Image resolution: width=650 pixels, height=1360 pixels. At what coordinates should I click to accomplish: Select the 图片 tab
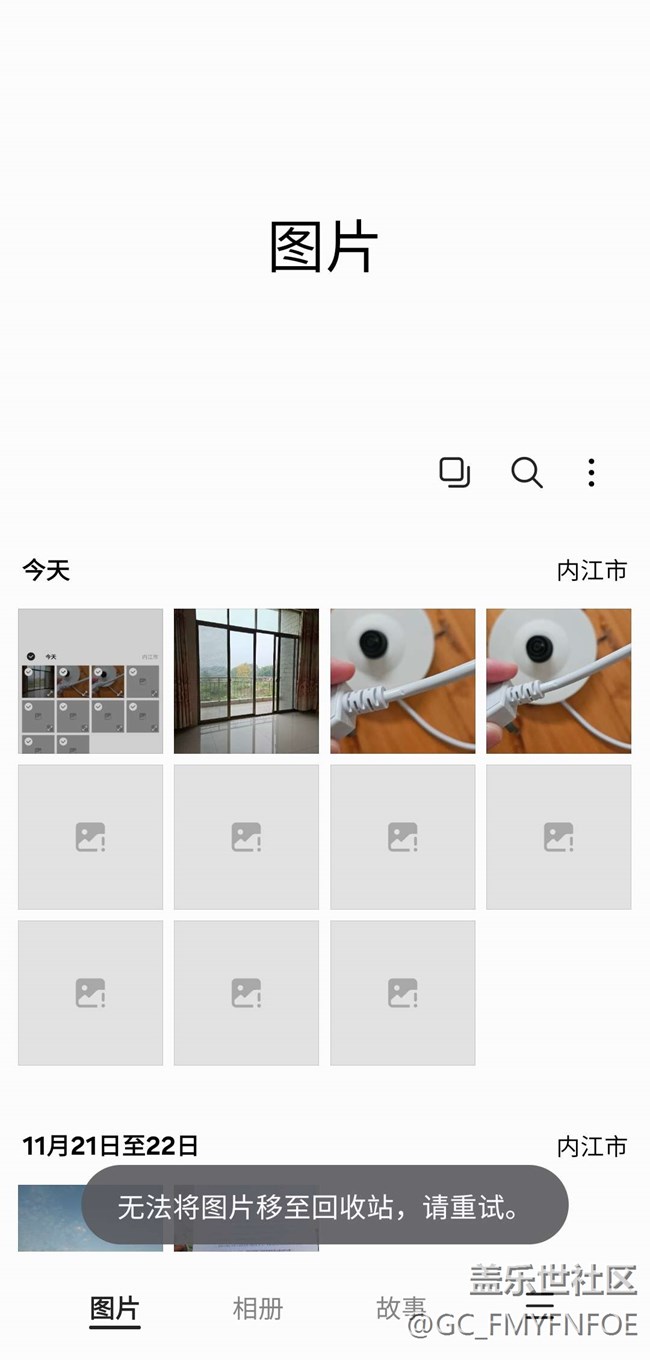(115, 1308)
